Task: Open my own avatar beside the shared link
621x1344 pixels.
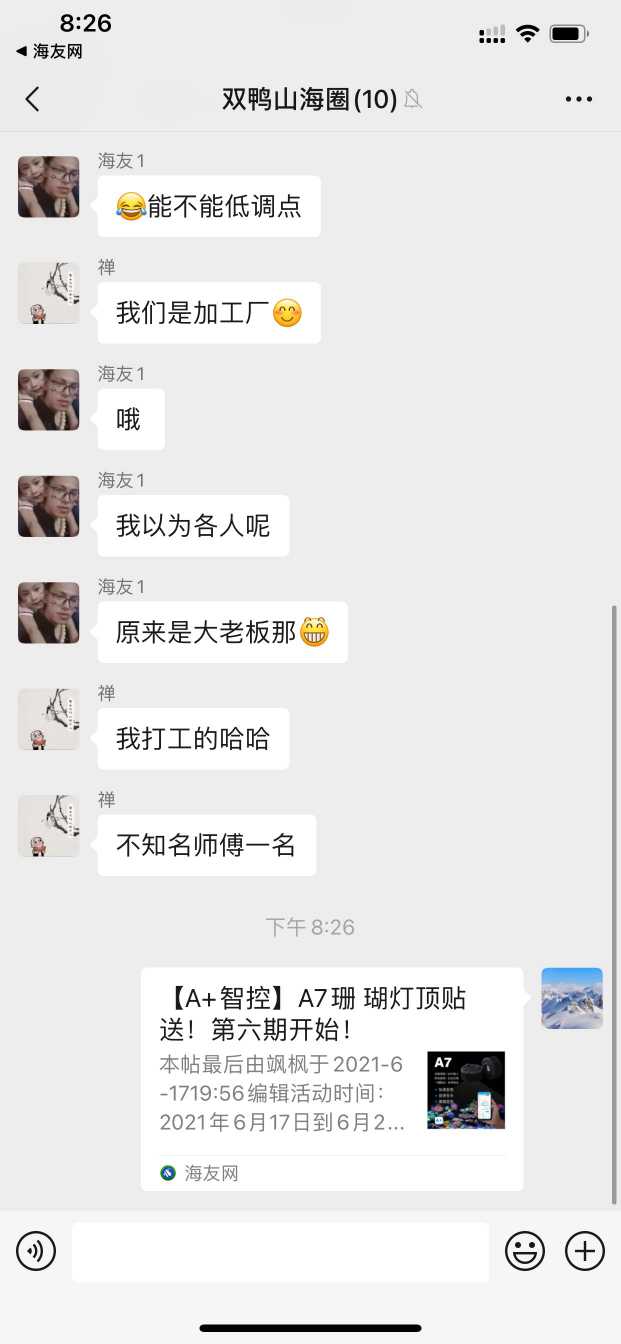Action: pyautogui.click(x=572, y=998)
